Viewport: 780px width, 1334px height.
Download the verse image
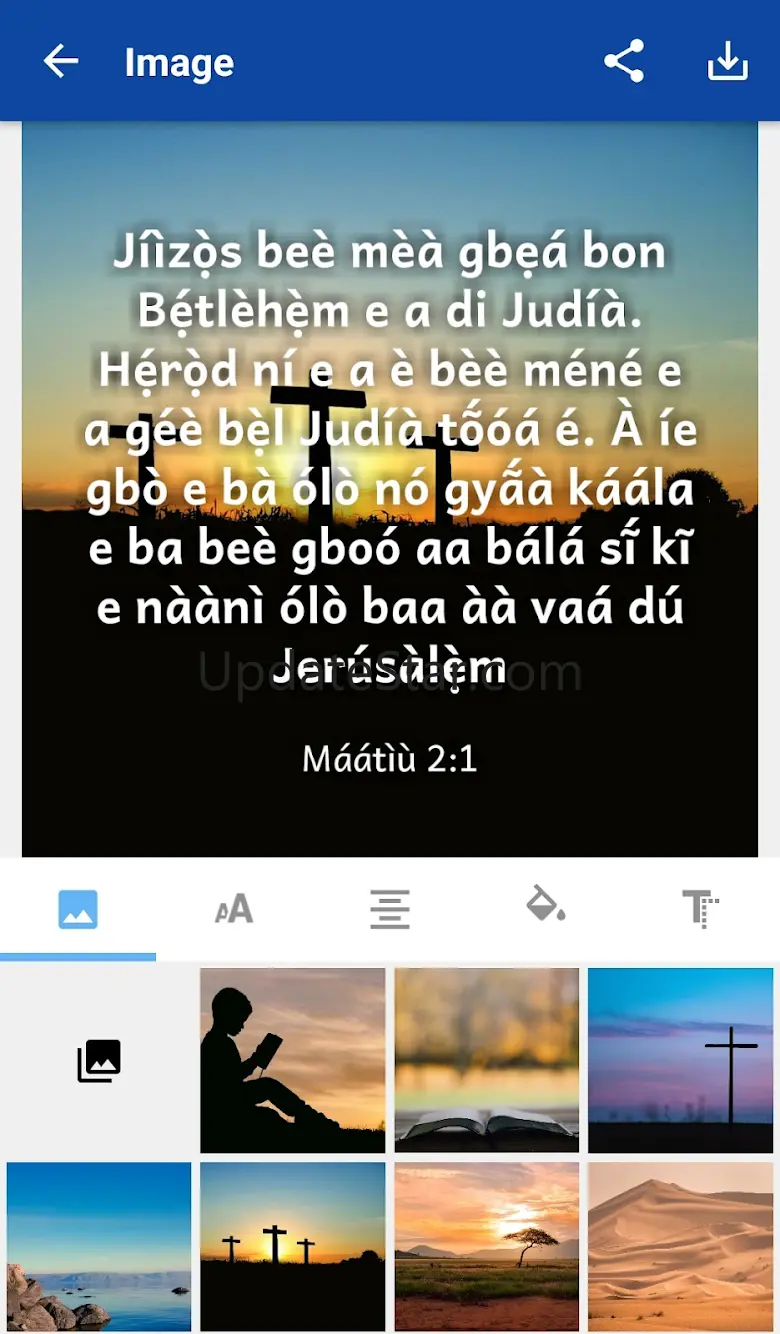click(727, 62)
